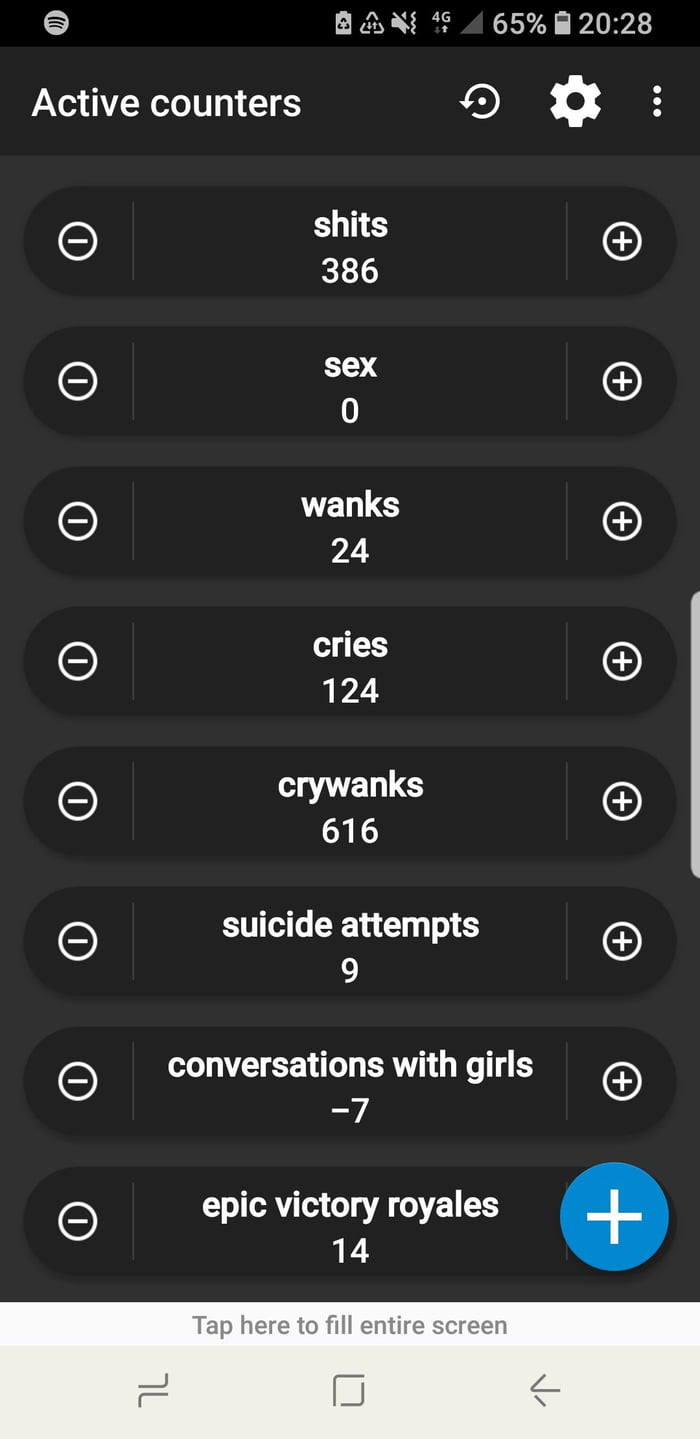Viewport: 700px width, 1439px height.
Task: Open the overflow menu
Action: click(x=656, y=102)
